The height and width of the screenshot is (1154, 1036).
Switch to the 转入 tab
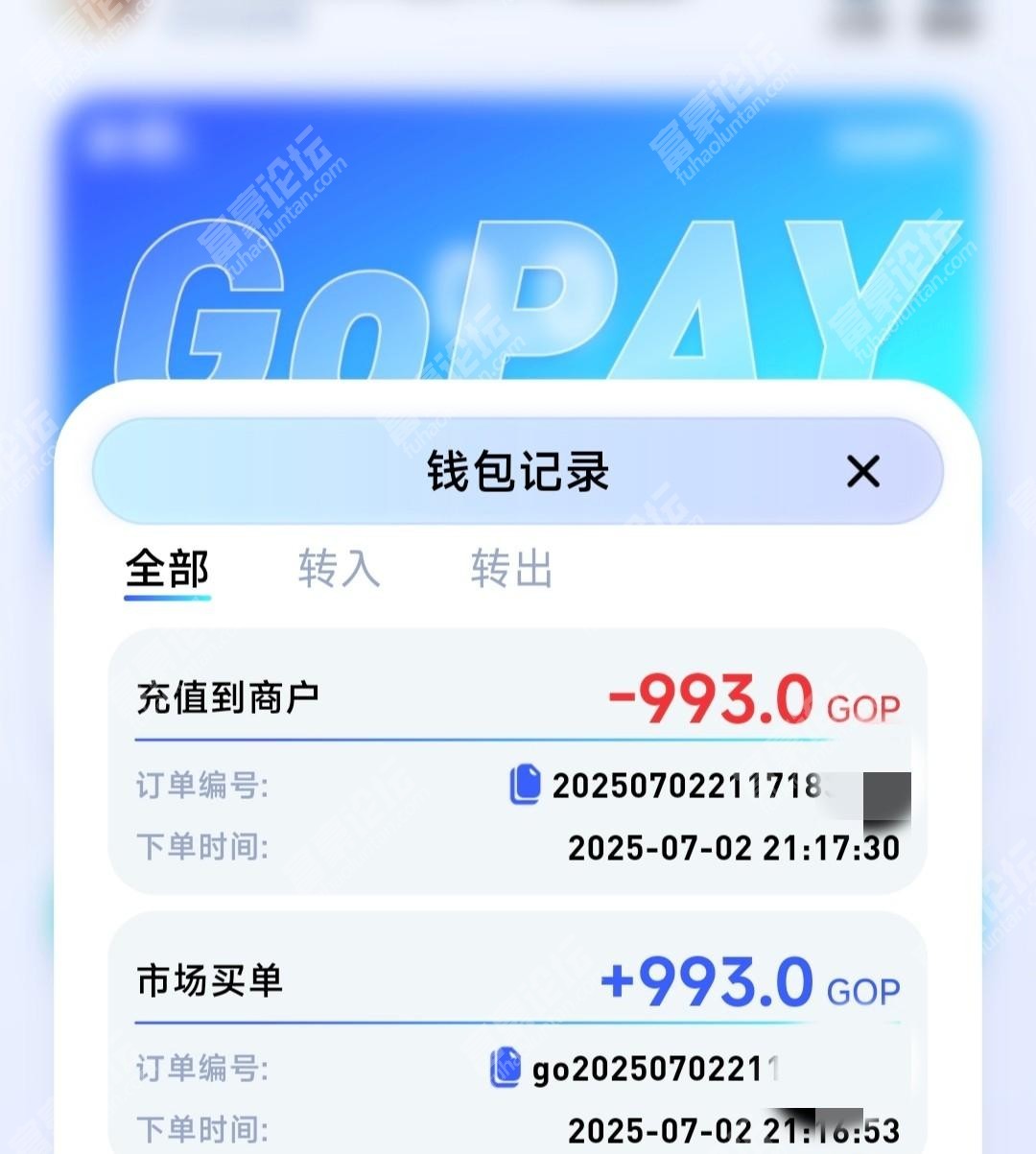tap(339, 569)
